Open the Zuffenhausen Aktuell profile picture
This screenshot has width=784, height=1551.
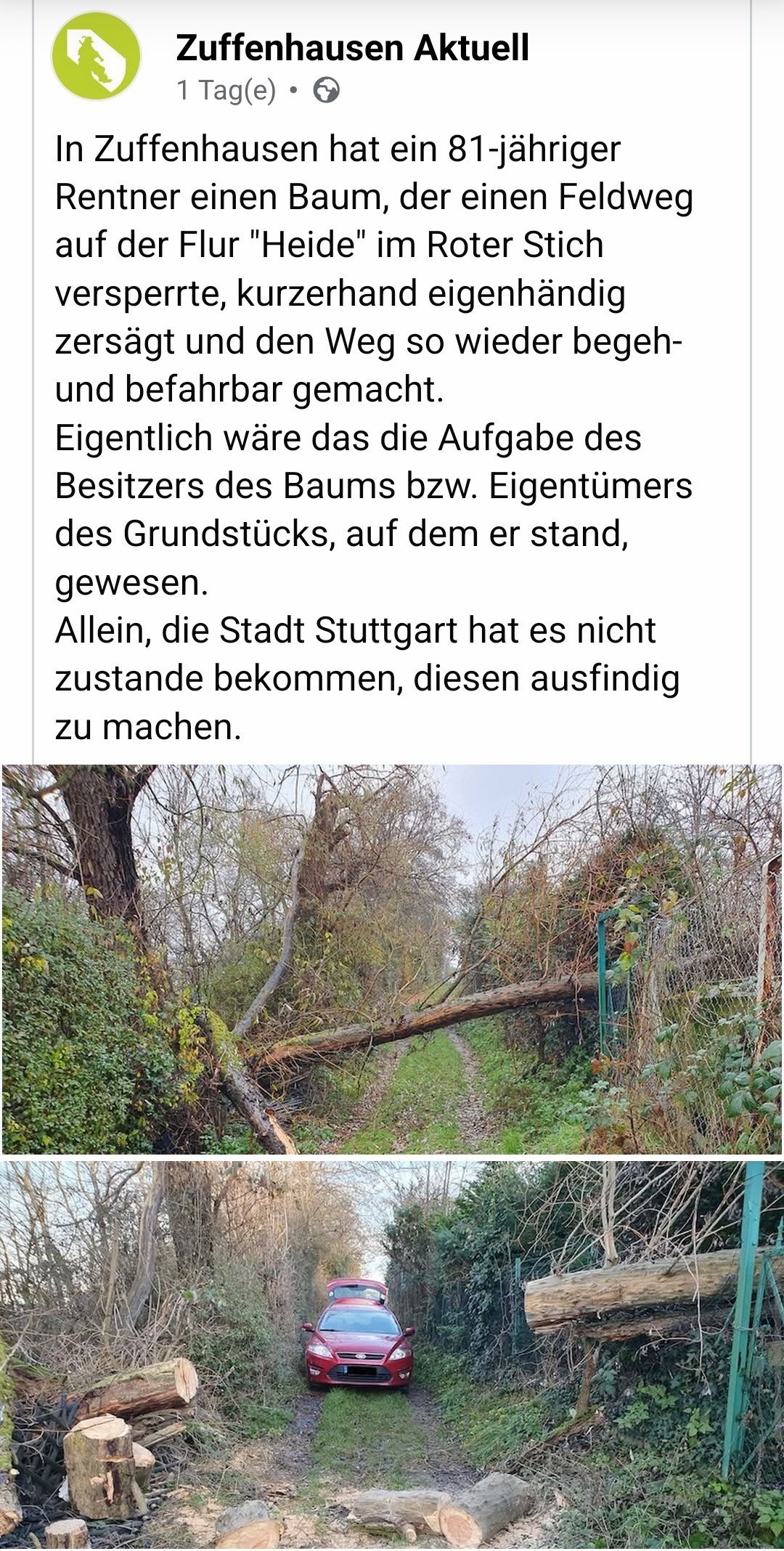(x=95, y=56)
